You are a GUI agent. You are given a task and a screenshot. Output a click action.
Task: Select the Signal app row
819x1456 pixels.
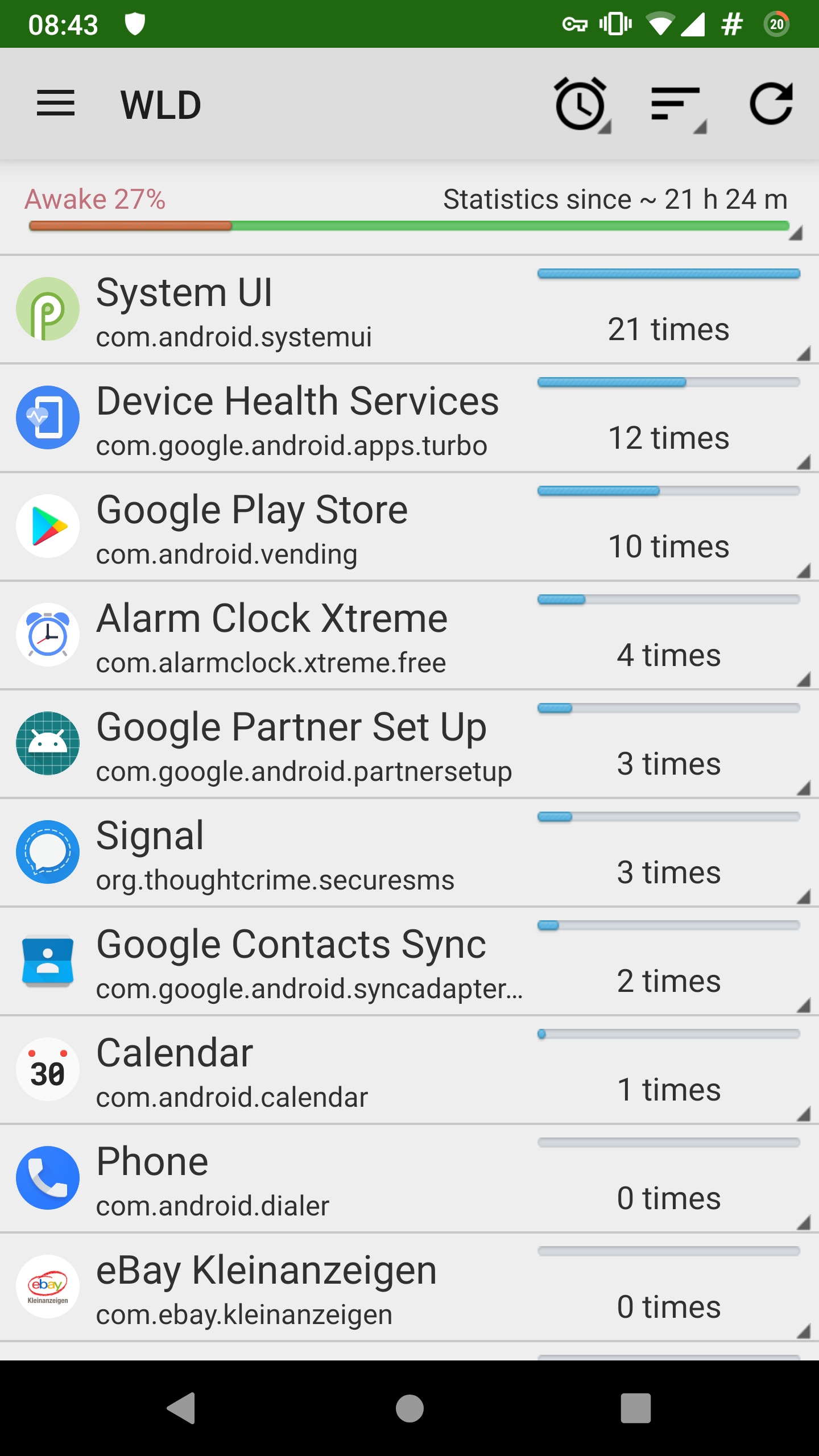[409, 853]
